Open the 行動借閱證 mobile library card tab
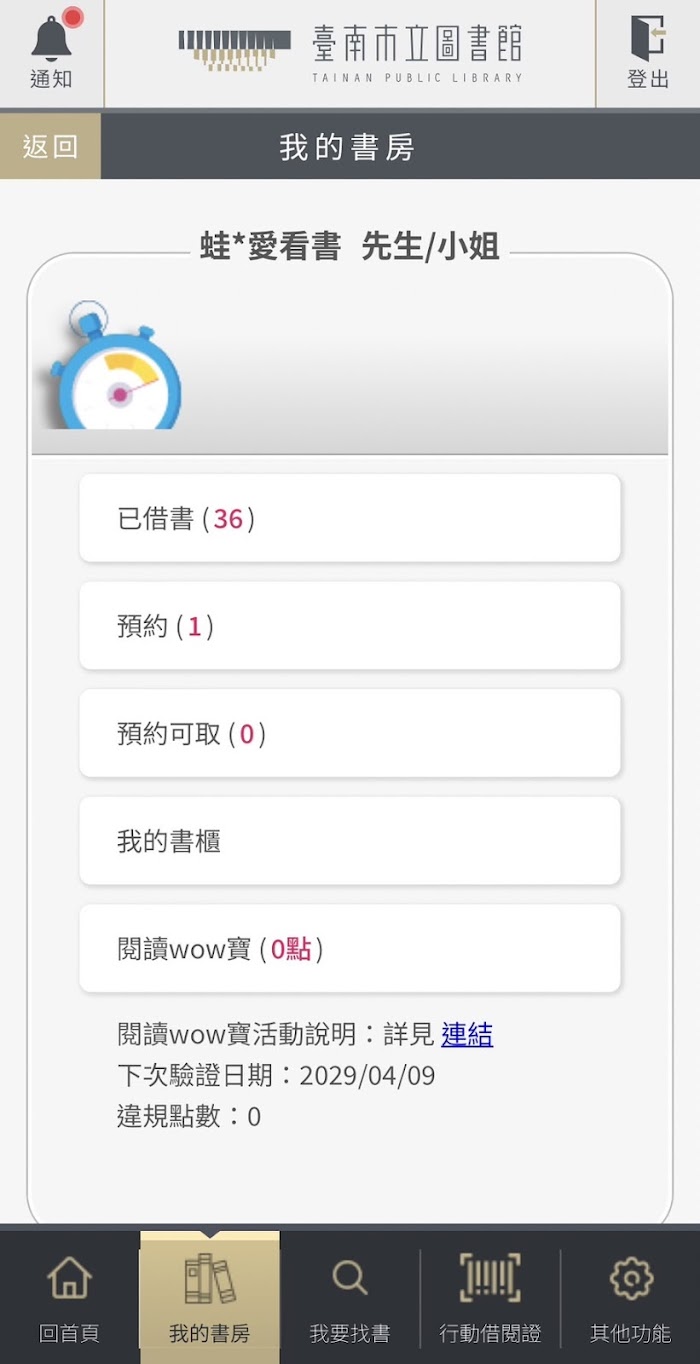The image size is (700, 1364). click(490, 1297)
